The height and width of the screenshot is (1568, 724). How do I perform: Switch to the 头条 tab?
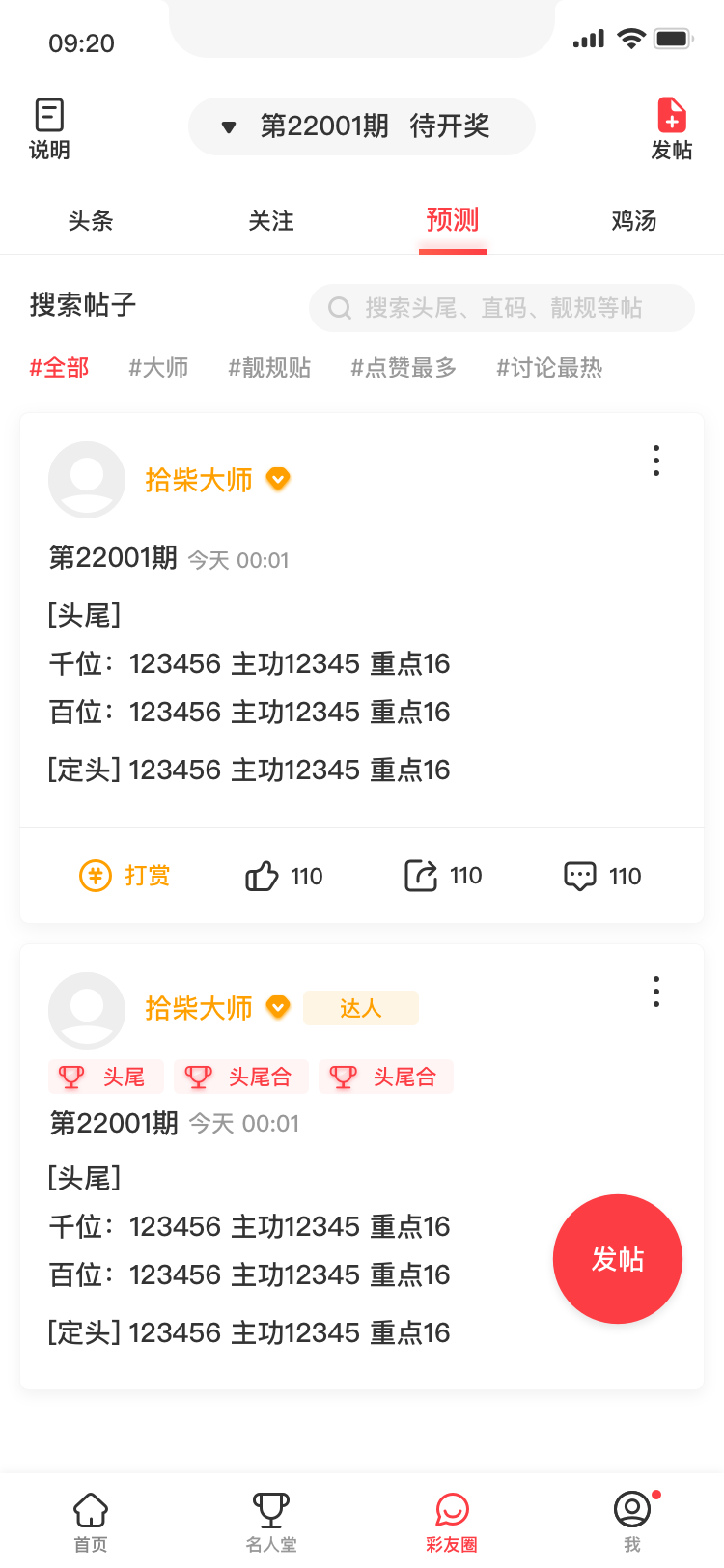[91, 221]
